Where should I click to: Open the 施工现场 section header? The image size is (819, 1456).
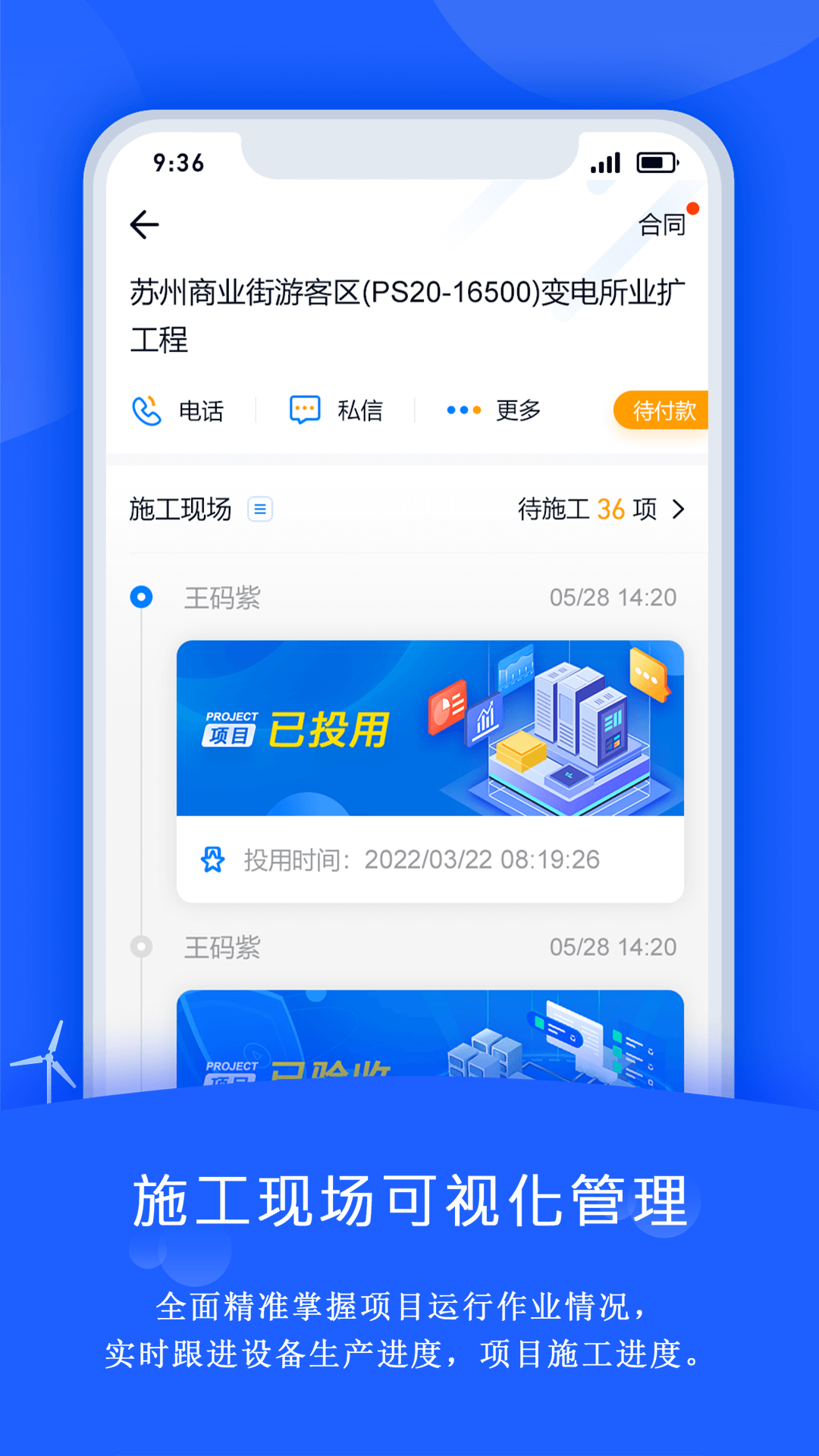point(180,509)
